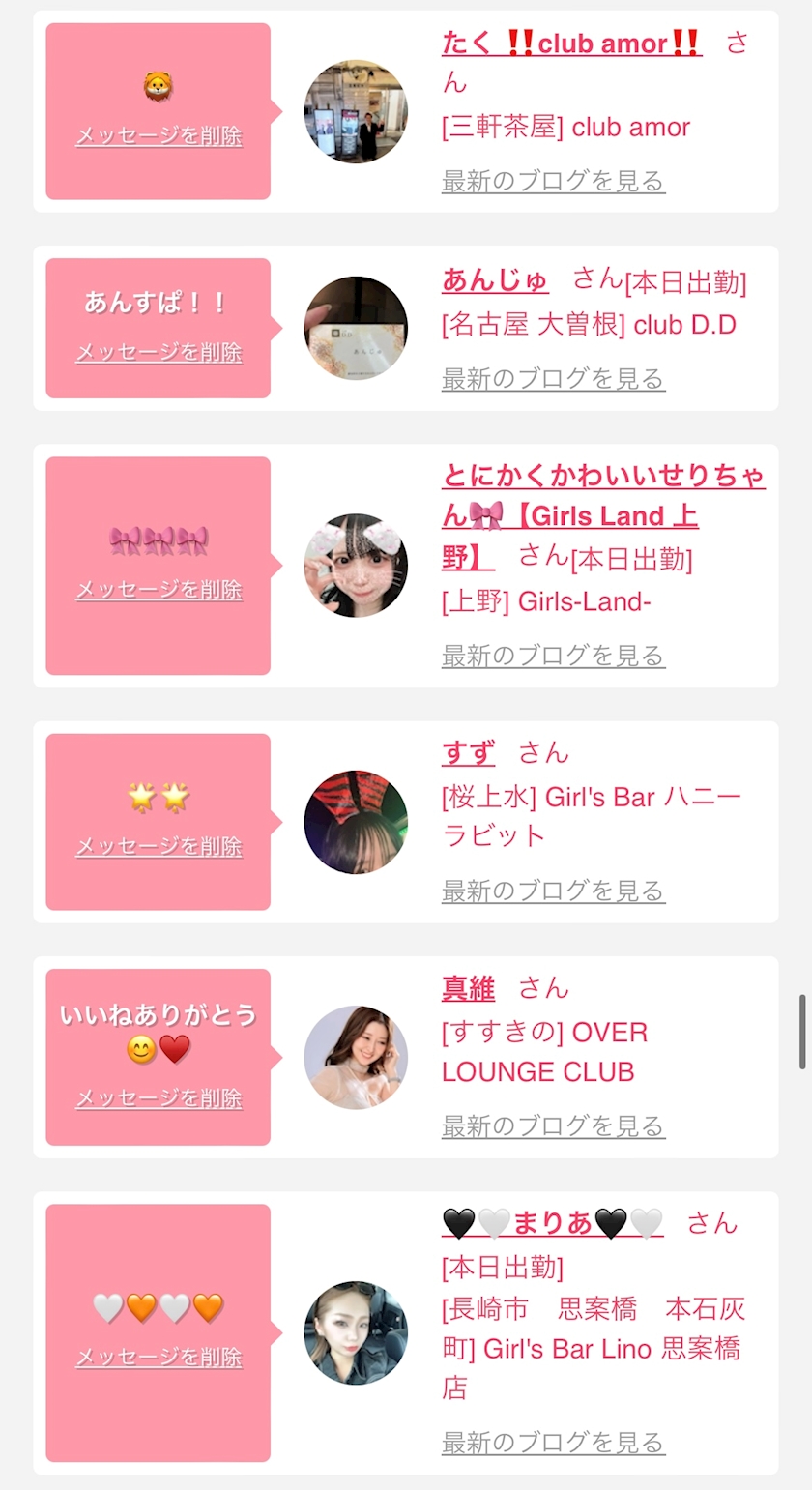Image resolution: width=812 pixels, height=1490 pixels.
Task: Delete the ribbon emoji message
Action: [x=159, y=590]
